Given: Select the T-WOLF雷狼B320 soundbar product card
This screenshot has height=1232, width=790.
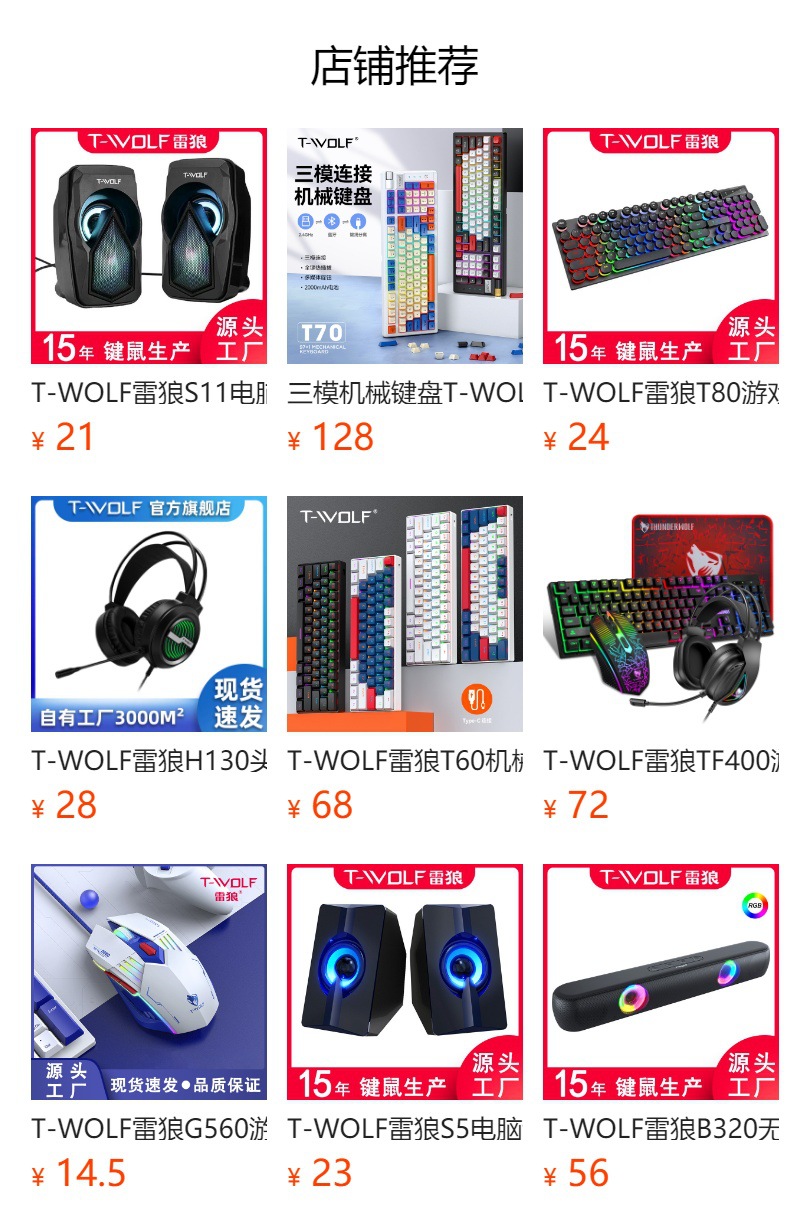Looking at the screenshot, I should (661, 982).
